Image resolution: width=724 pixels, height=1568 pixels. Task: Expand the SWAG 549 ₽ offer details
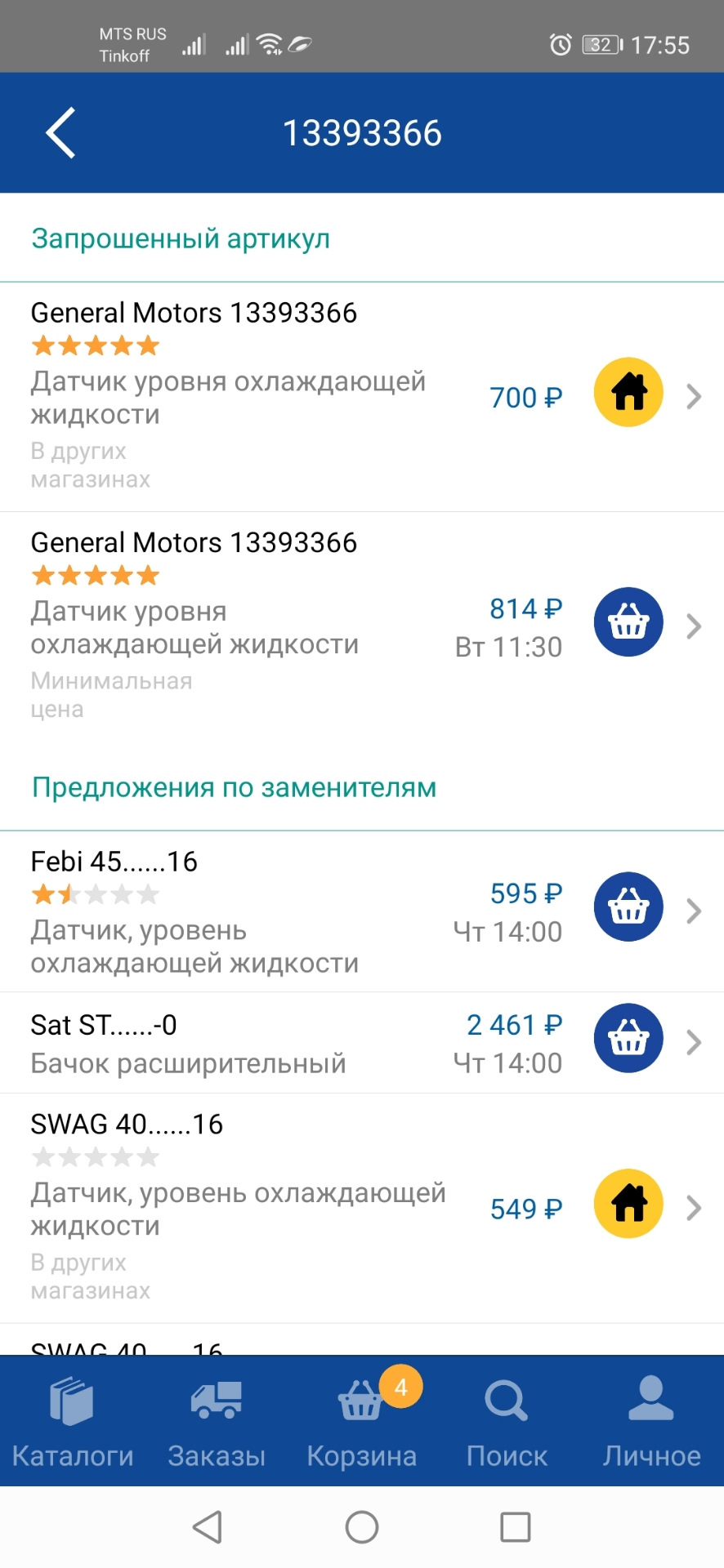(695, 1206)
